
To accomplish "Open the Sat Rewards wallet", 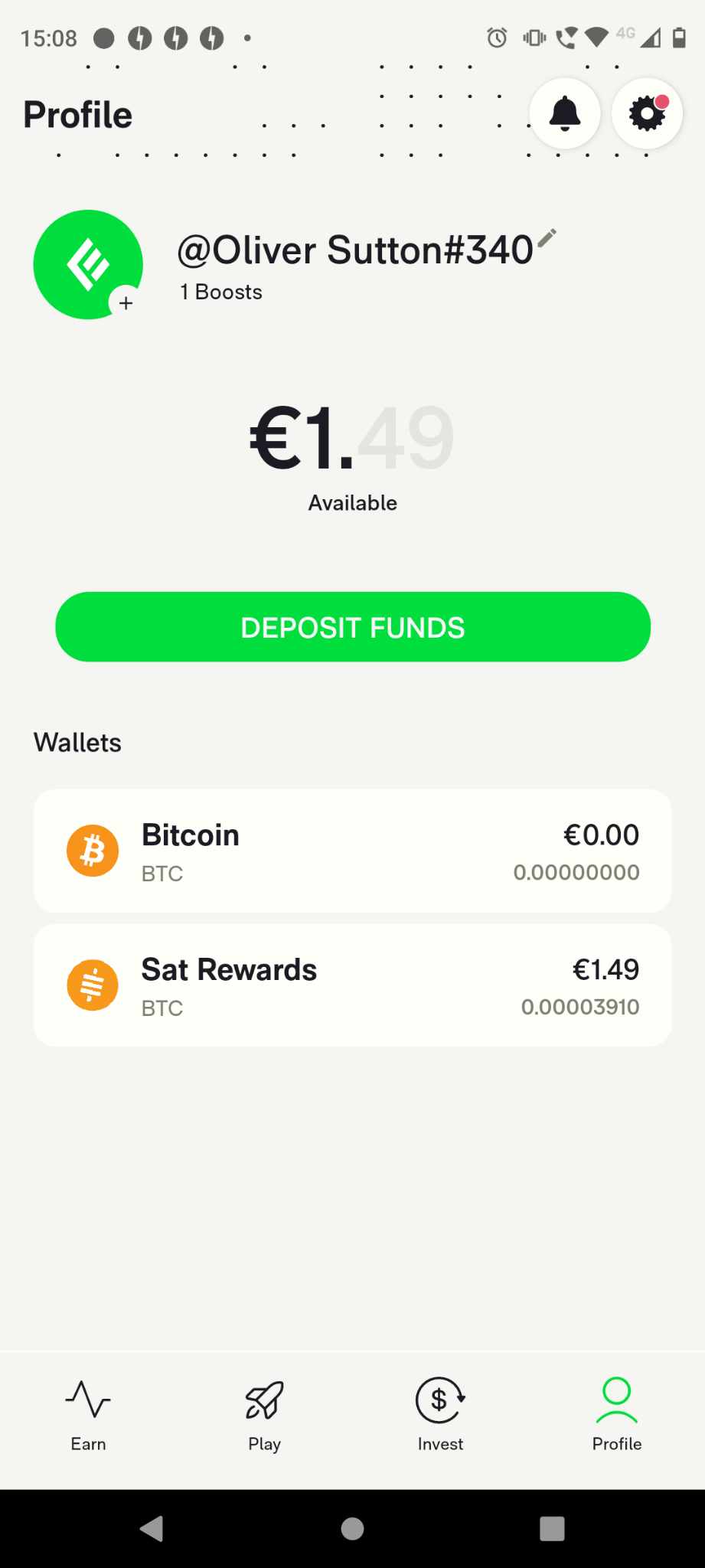I will click(x=353, y=986).
